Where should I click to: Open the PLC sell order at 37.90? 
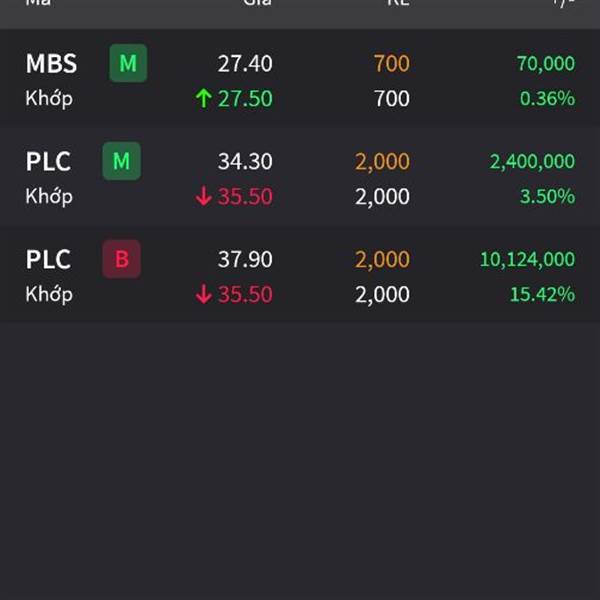pyautogui.click(x=300, y=276)
